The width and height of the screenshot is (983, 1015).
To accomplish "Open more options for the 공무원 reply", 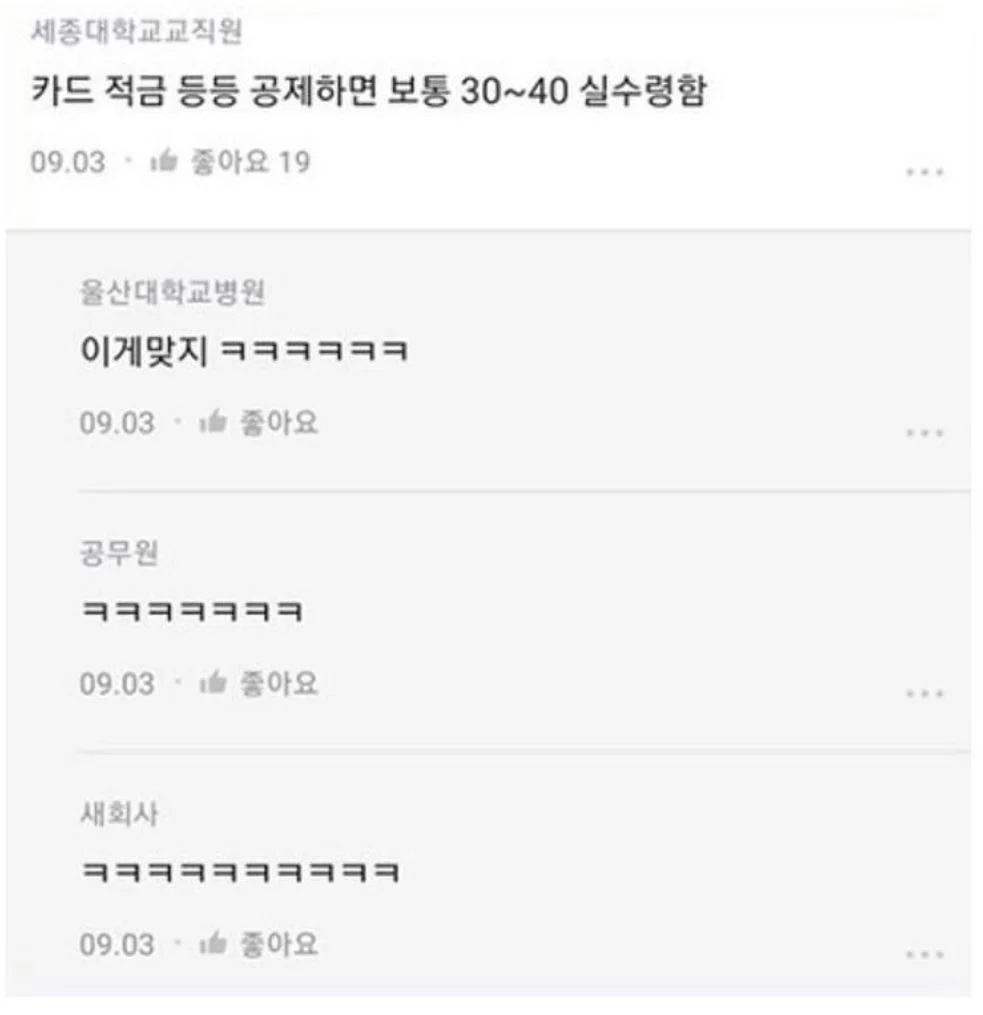I will click(924, 694).
